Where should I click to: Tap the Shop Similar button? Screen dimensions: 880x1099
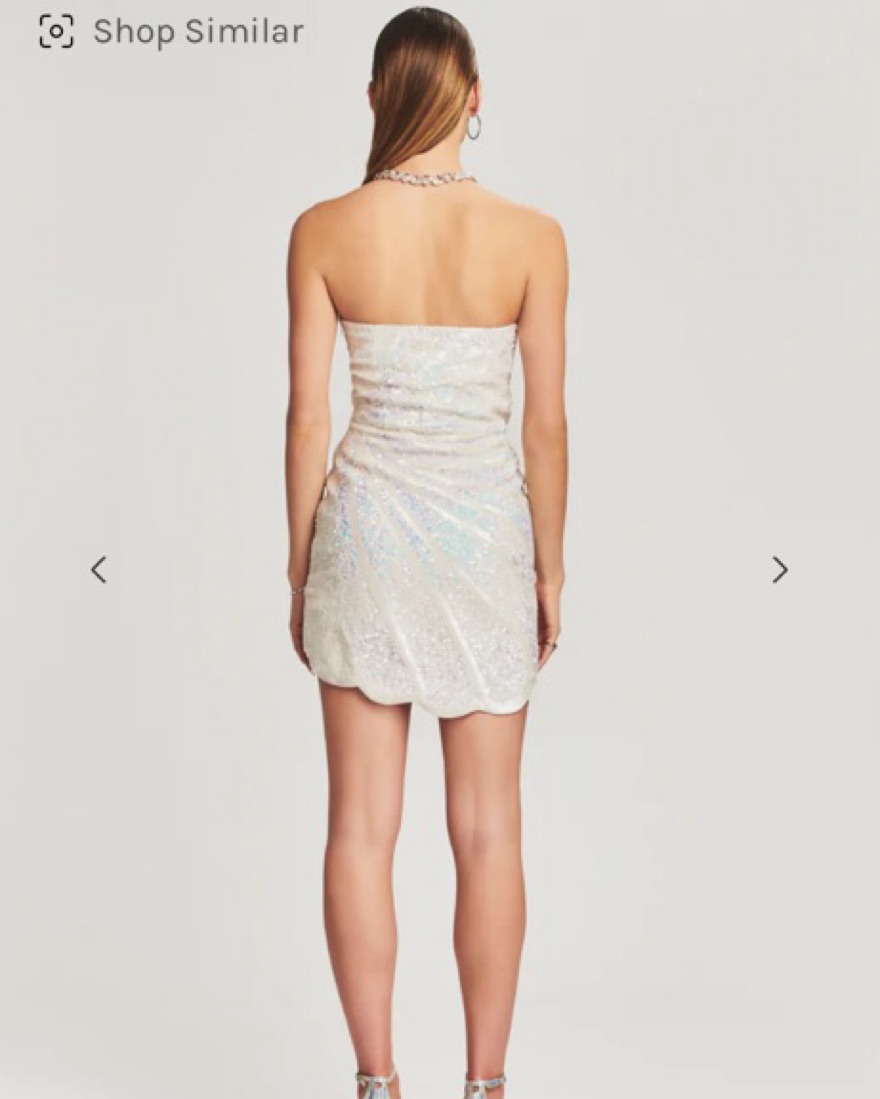(x=170, y=32)
